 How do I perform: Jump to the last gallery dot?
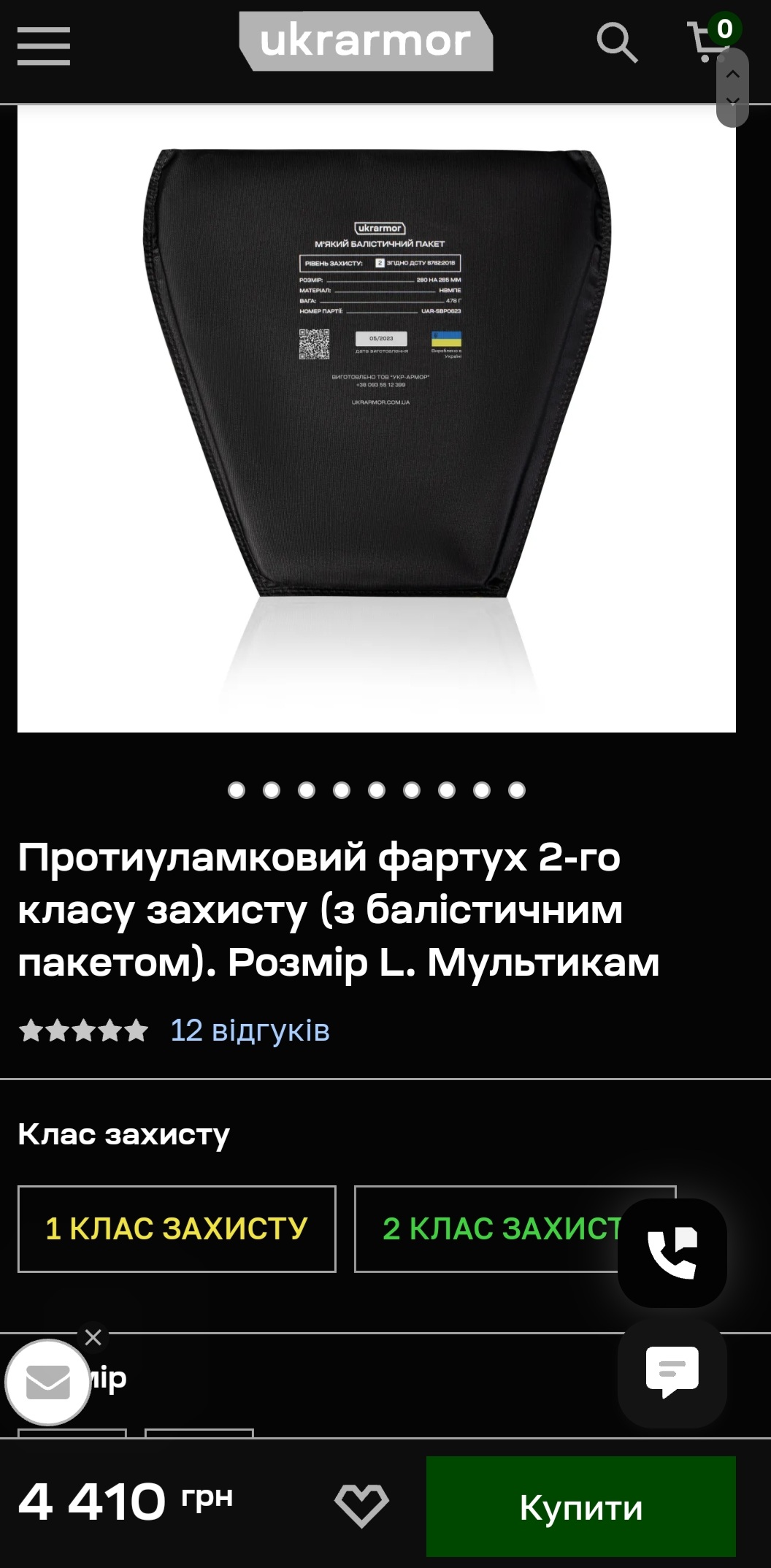[x=517, y=790]
